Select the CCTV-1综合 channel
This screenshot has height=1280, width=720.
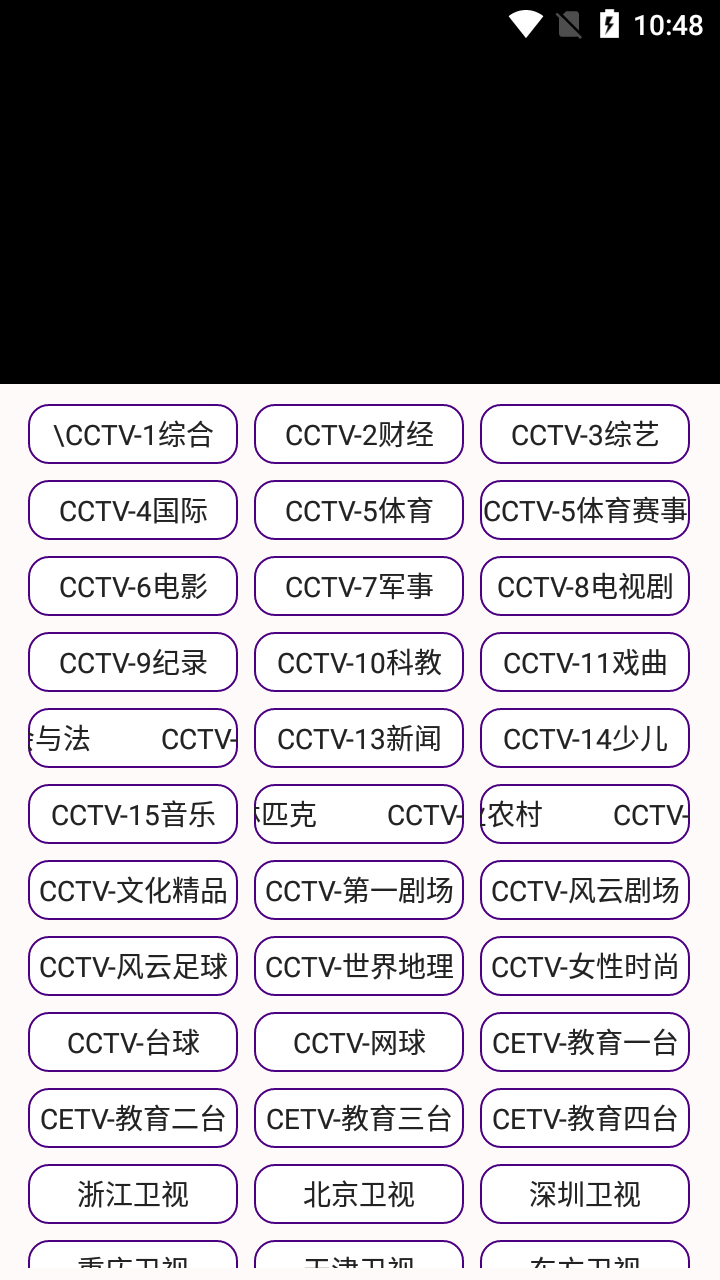click(x=132, y=434)
